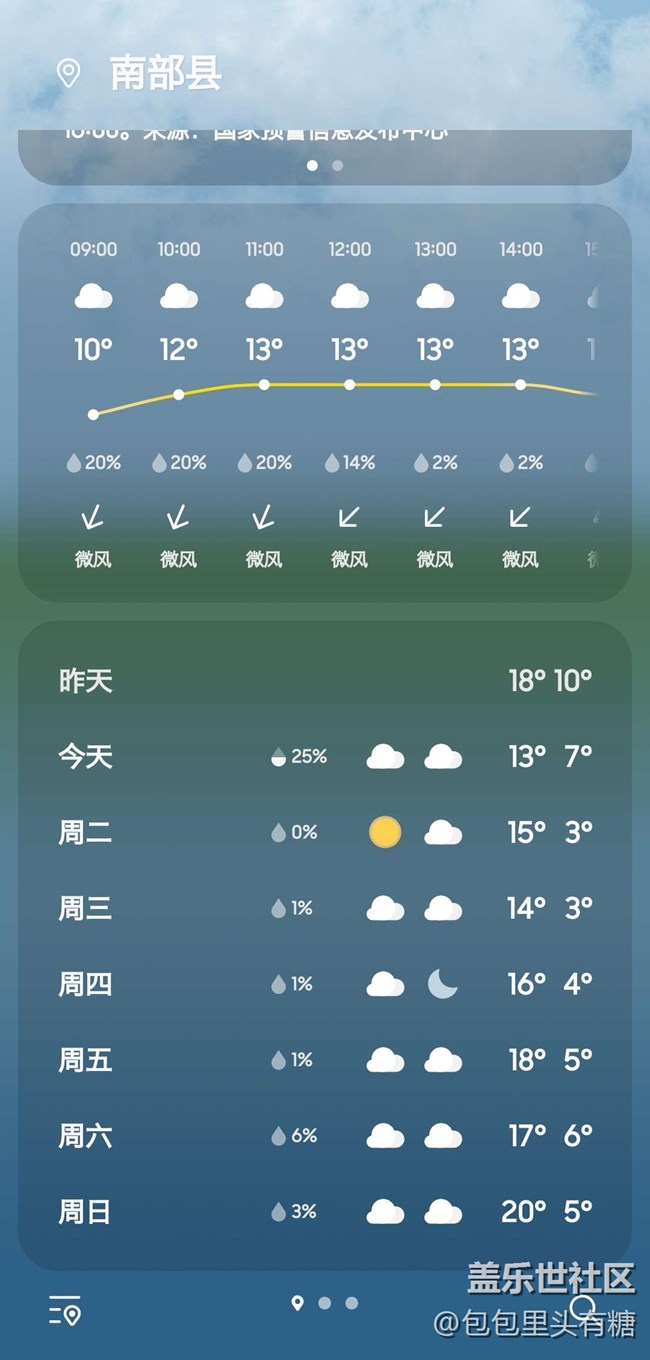Screen dimensions: 650x1360
Task: Open the 周四 forecast row
Action: pos(324,984)
